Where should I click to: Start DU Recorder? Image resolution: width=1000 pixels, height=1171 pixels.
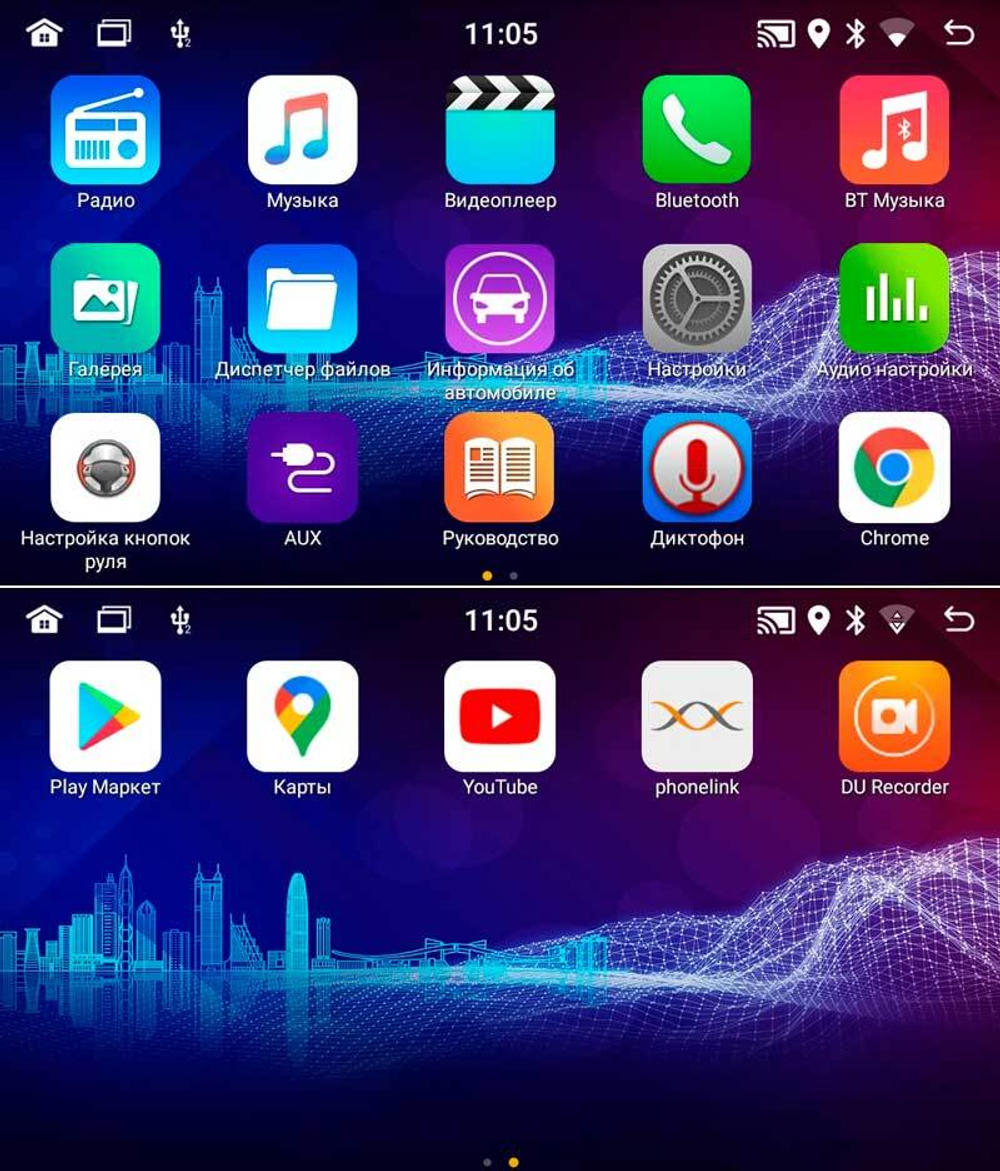tap(894, 716)
